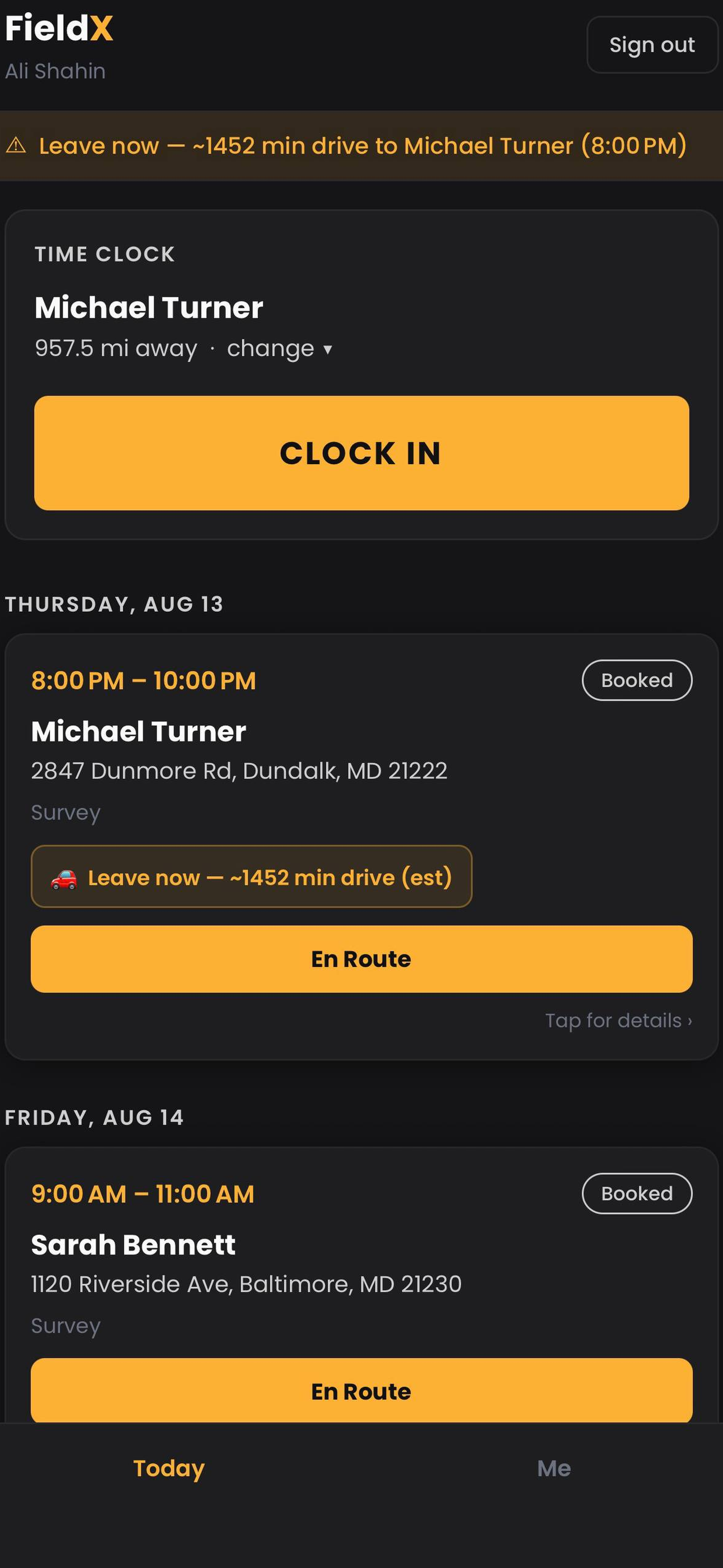
Task: Mark En Route for Michael Turner
Action: [361, 959]
